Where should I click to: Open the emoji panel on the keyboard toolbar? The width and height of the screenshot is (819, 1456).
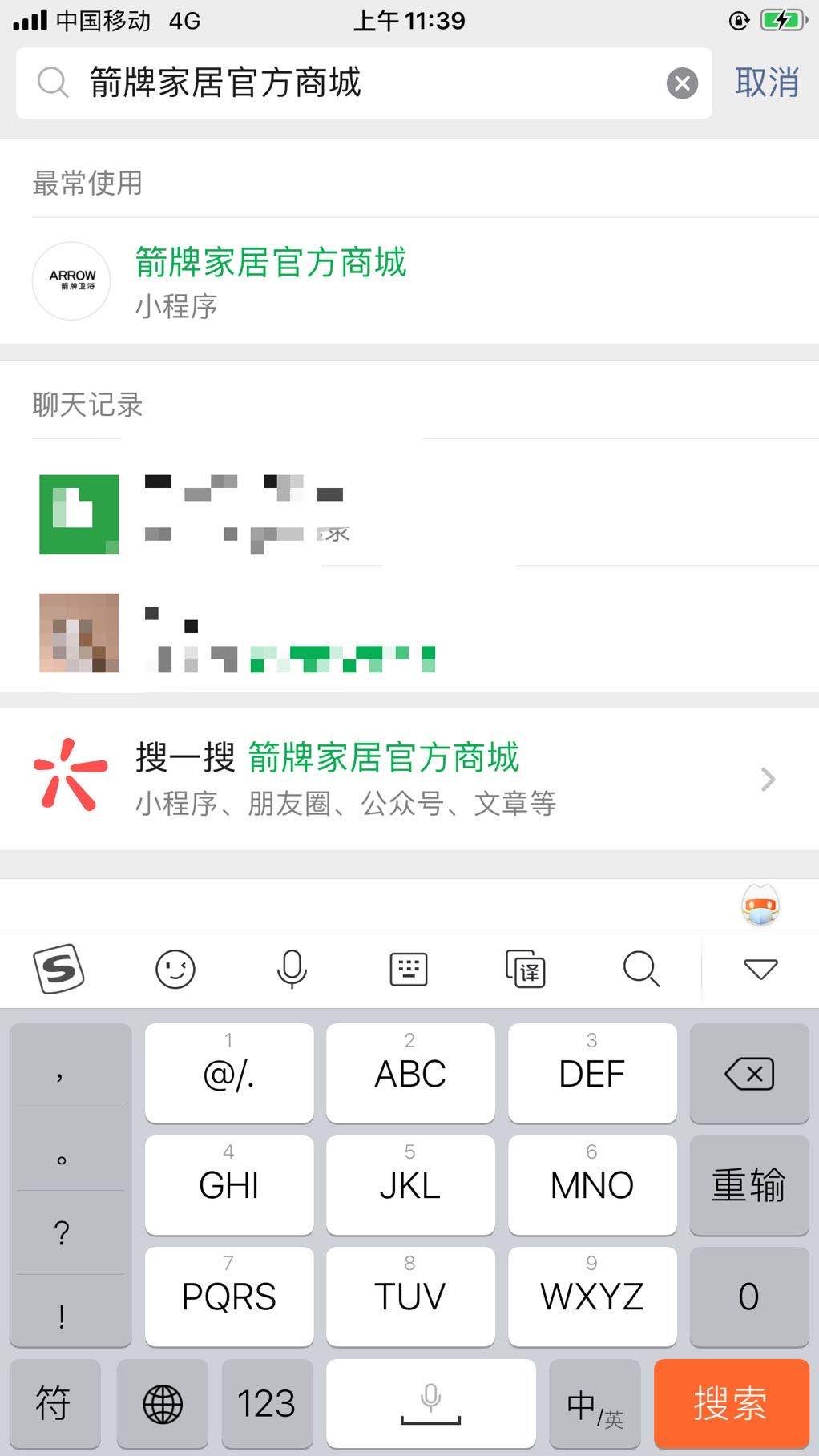[x=175, y=969]
